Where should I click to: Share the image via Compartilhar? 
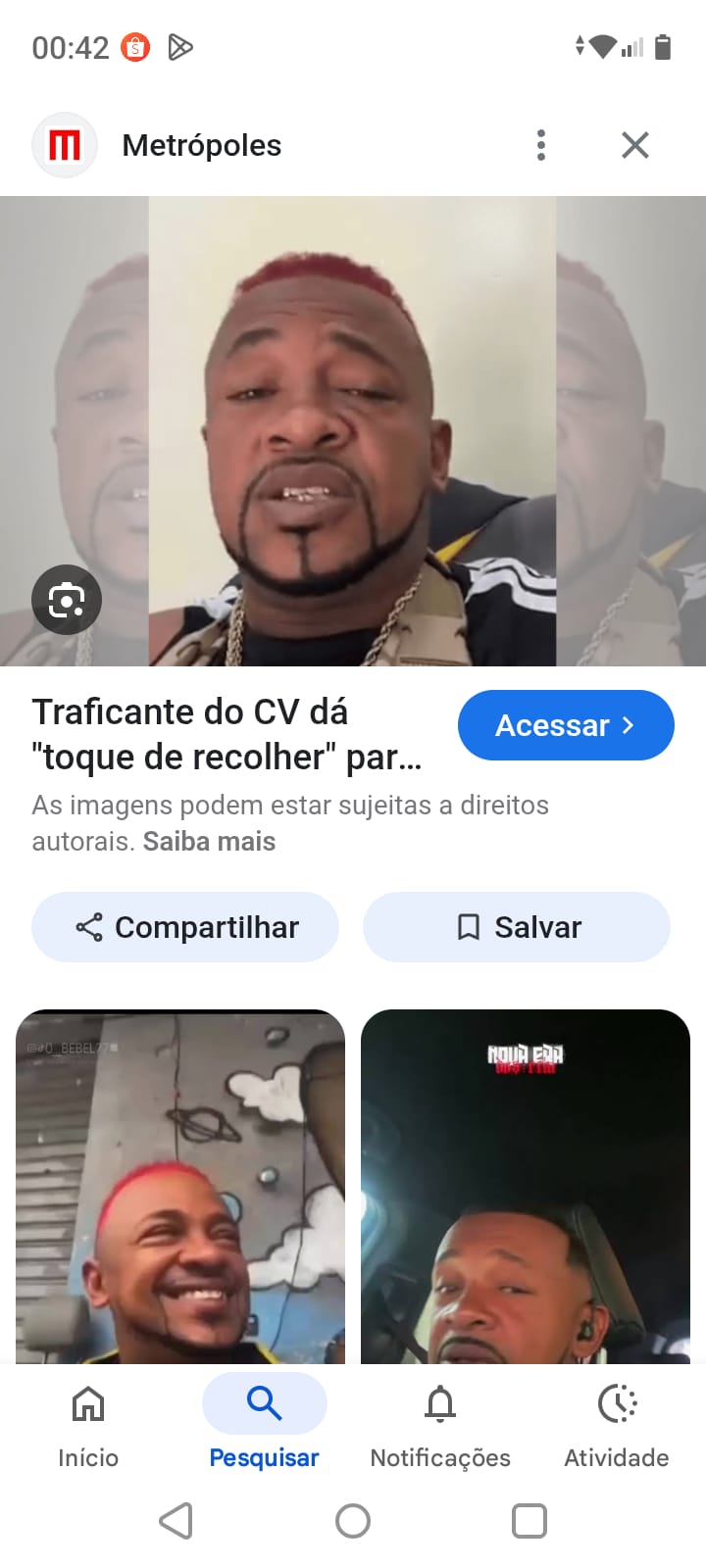tap(185, 927)
